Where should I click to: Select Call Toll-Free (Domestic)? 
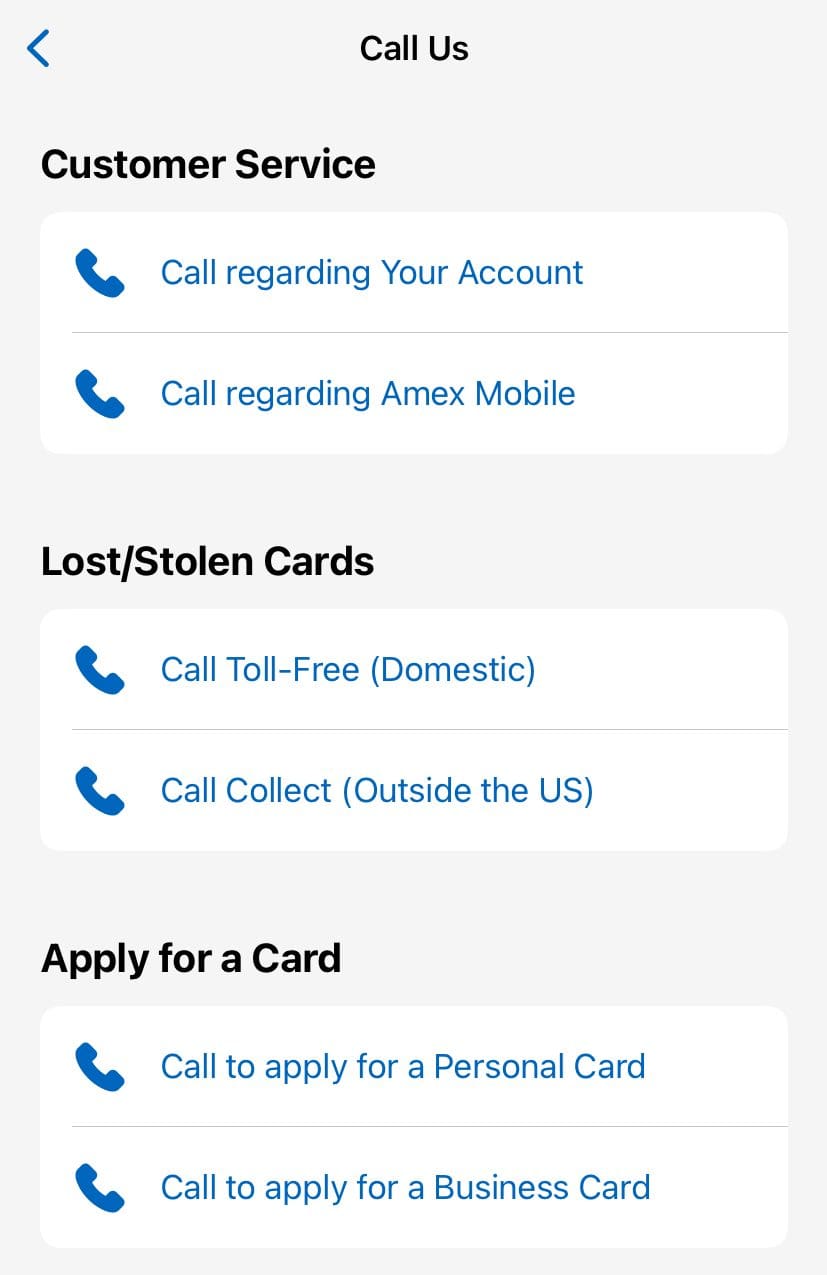click(348, 670)
